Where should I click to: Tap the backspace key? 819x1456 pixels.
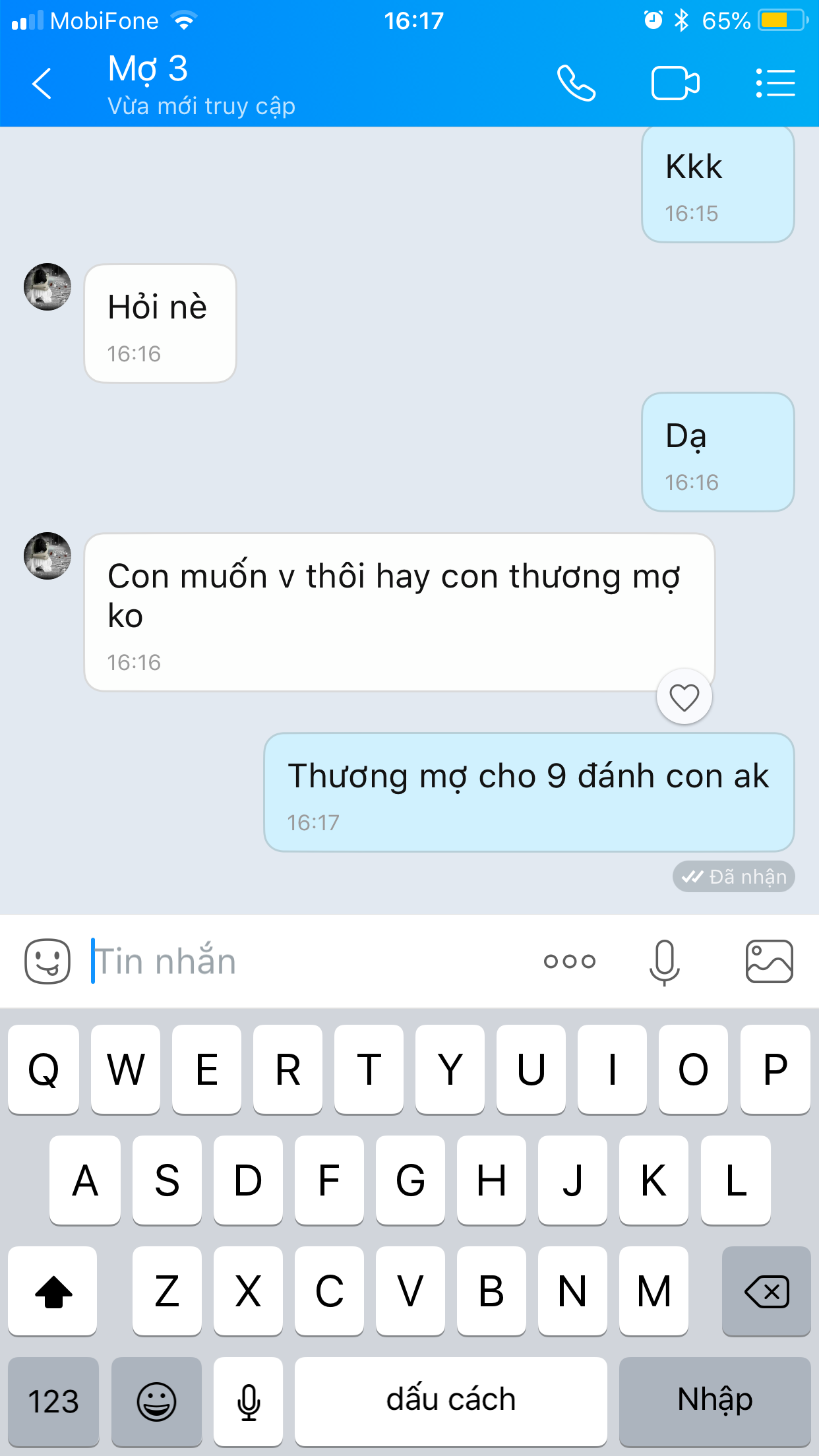[x=766, y=1291]
